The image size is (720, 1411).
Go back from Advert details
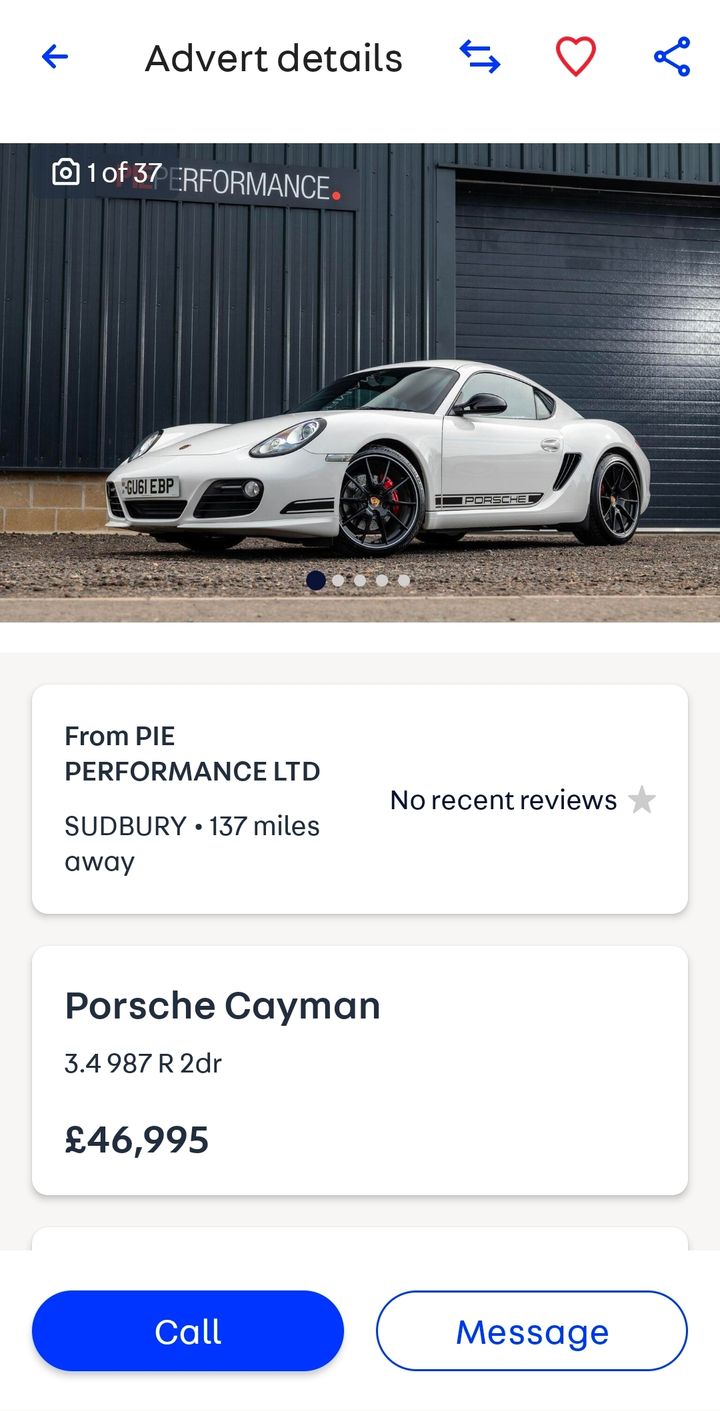[x=55, y=57]
